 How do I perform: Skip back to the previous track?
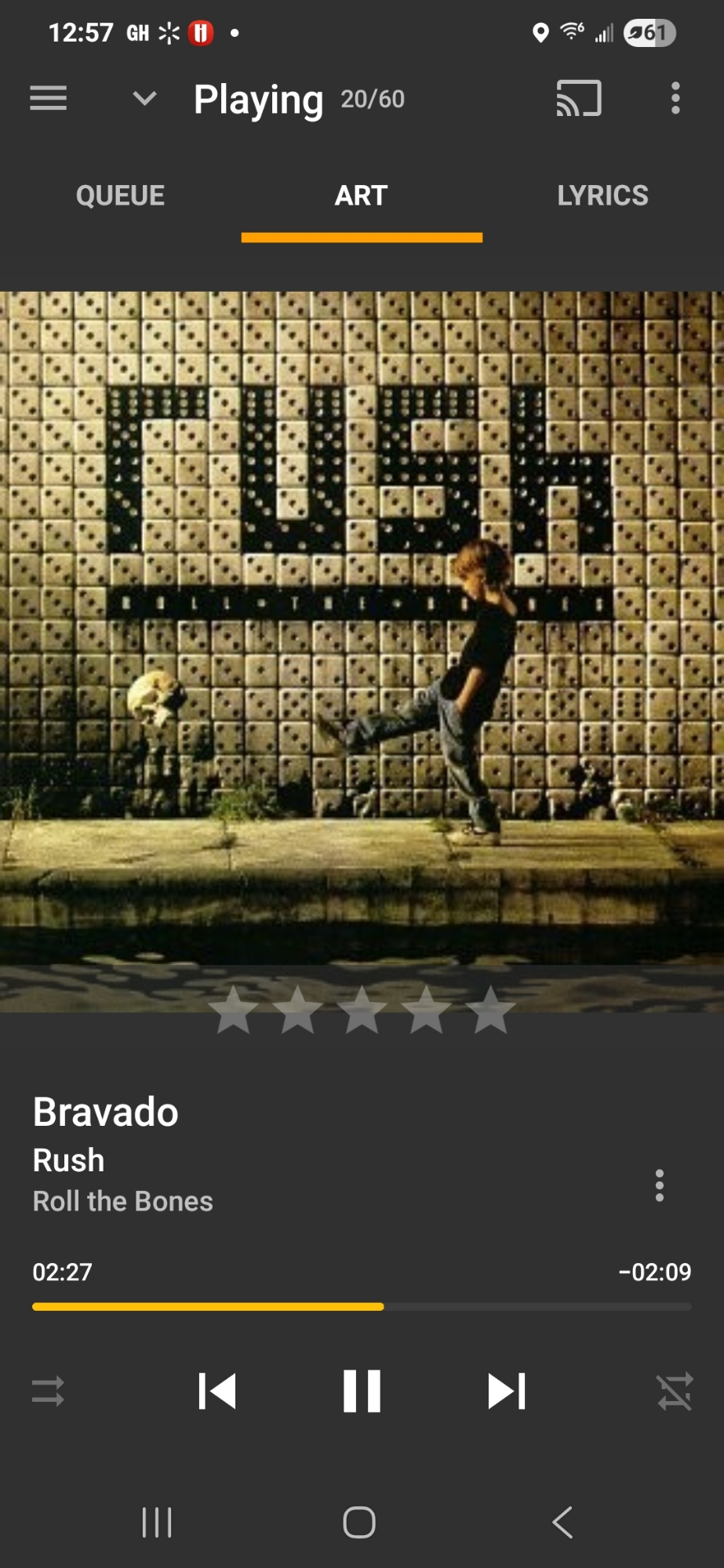click(x=217, y=1392)
